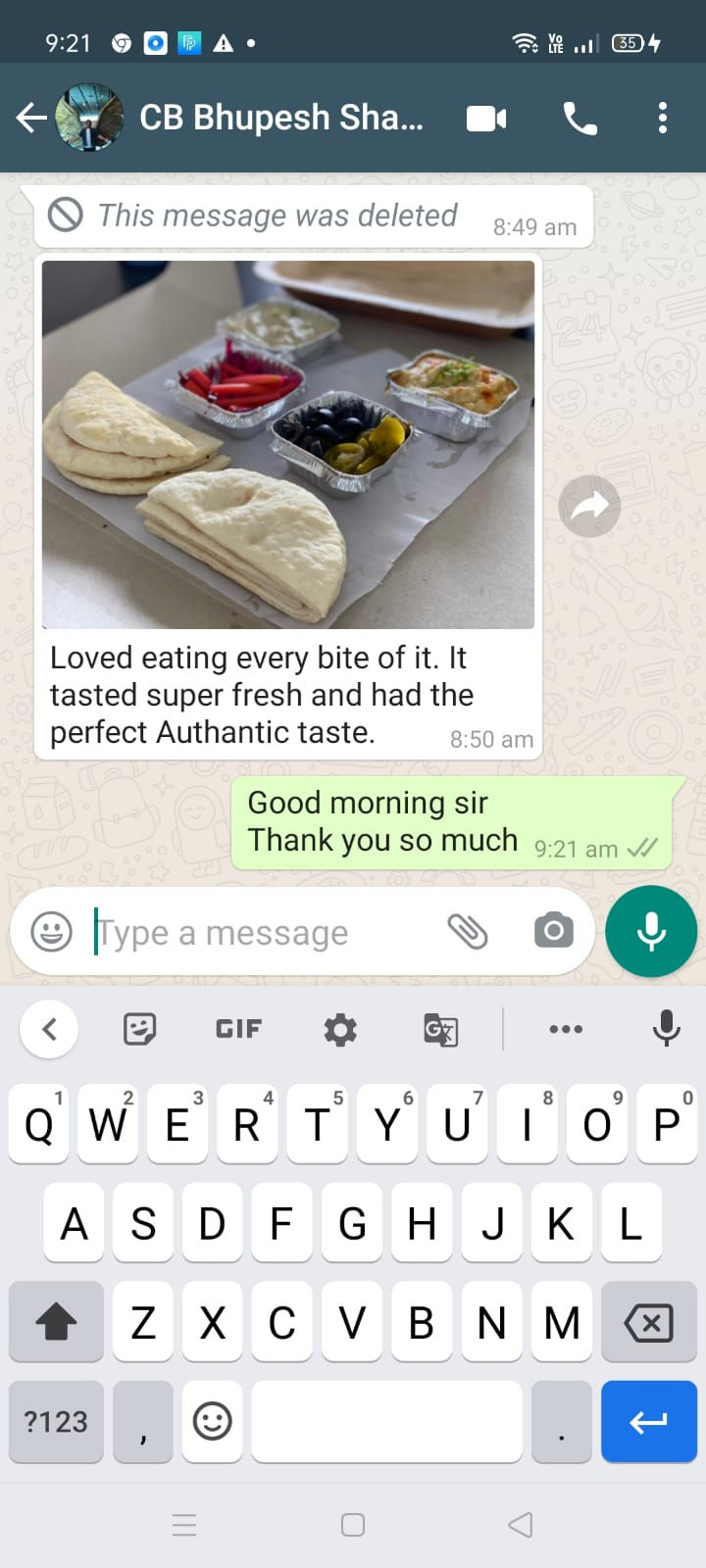Open the received food photo
The width and height of the screenshot is (706, 1568).
coord(288,444)
